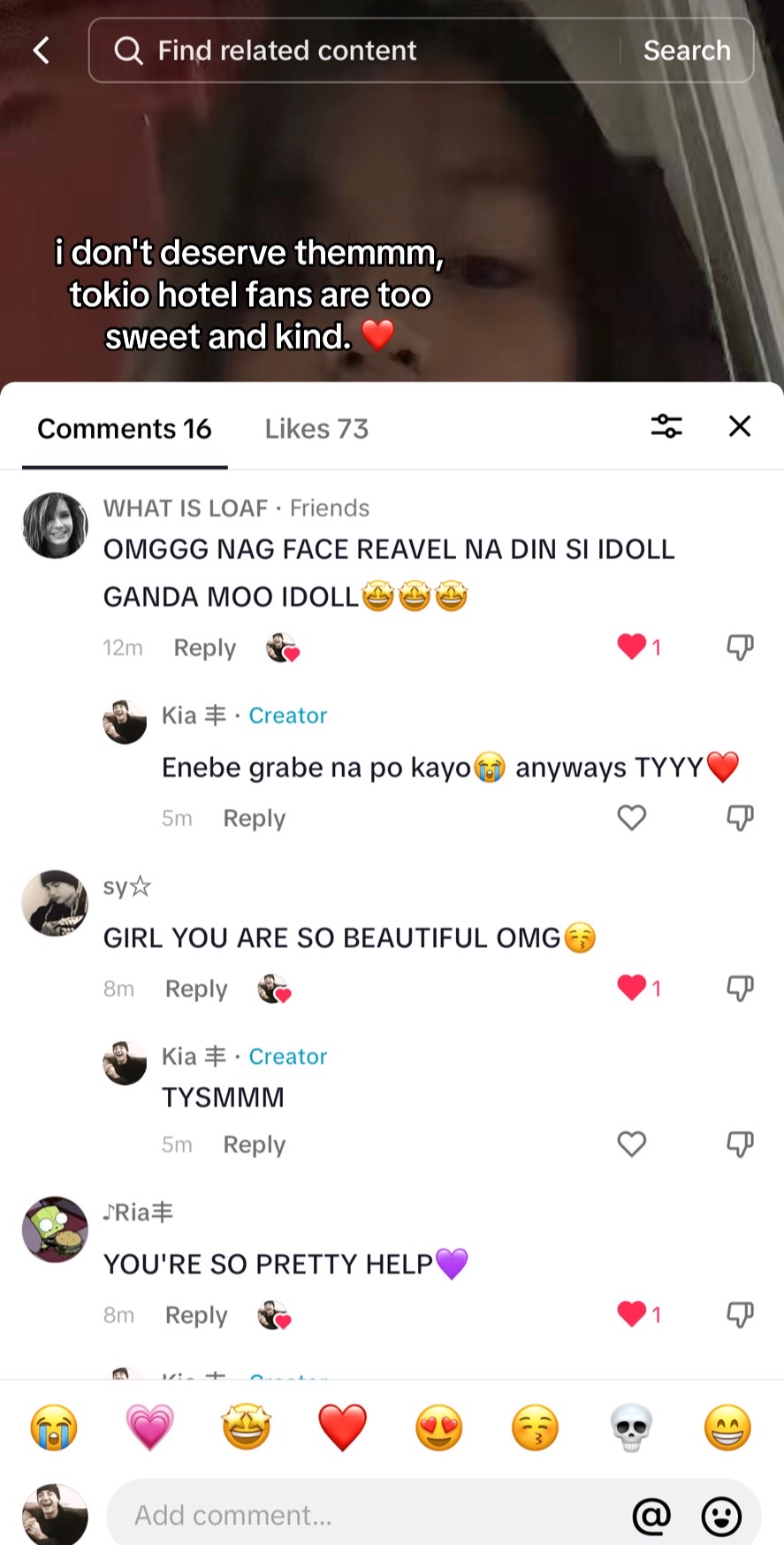Go back with the top-left arrow

(41, 50)
